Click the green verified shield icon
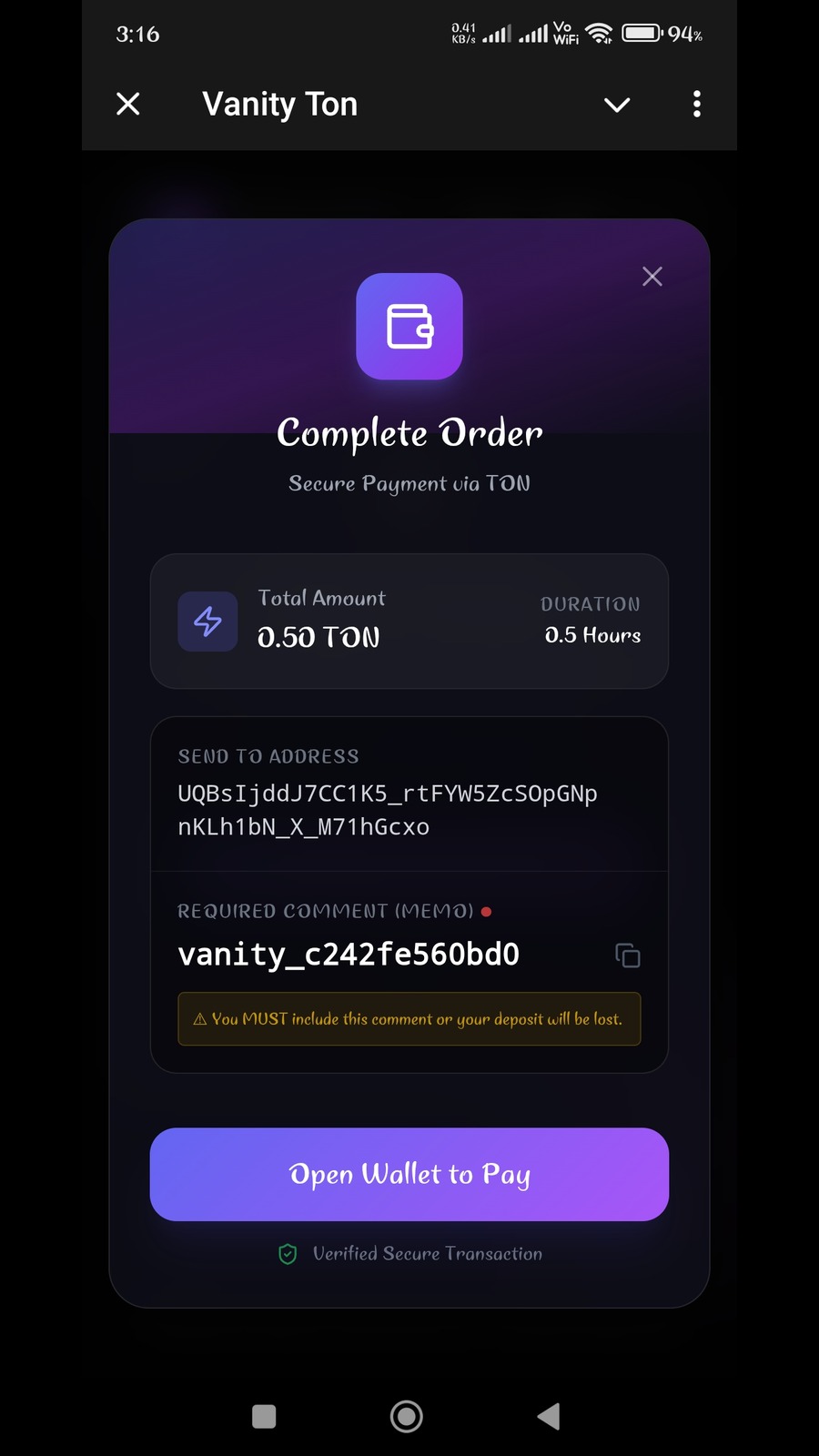819x1456 pixels. (288, 1253)
